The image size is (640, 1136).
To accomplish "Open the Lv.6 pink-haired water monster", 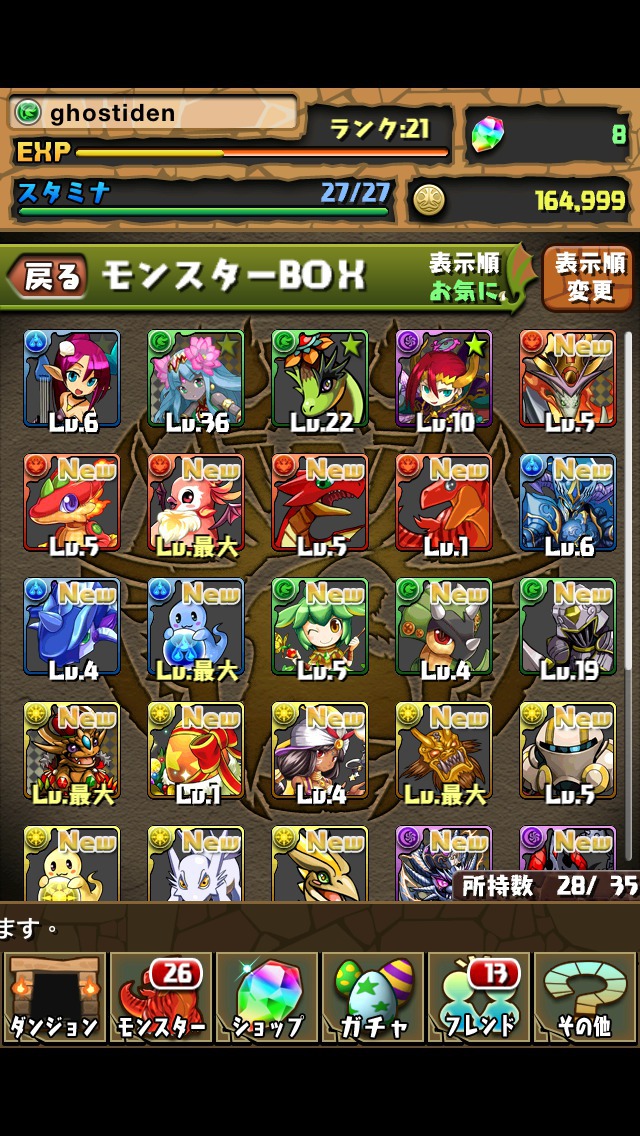I will tap(72, 380).
